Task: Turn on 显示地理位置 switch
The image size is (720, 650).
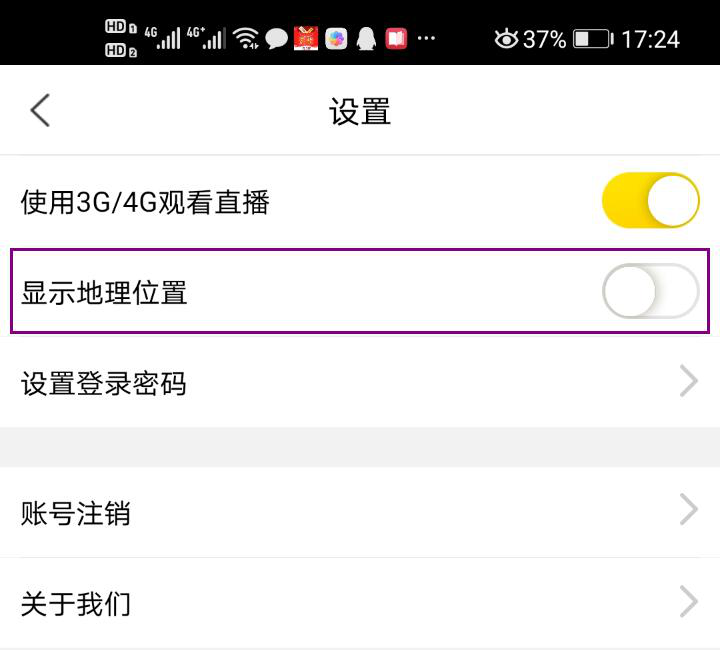Action: click(x=650, y=292)
